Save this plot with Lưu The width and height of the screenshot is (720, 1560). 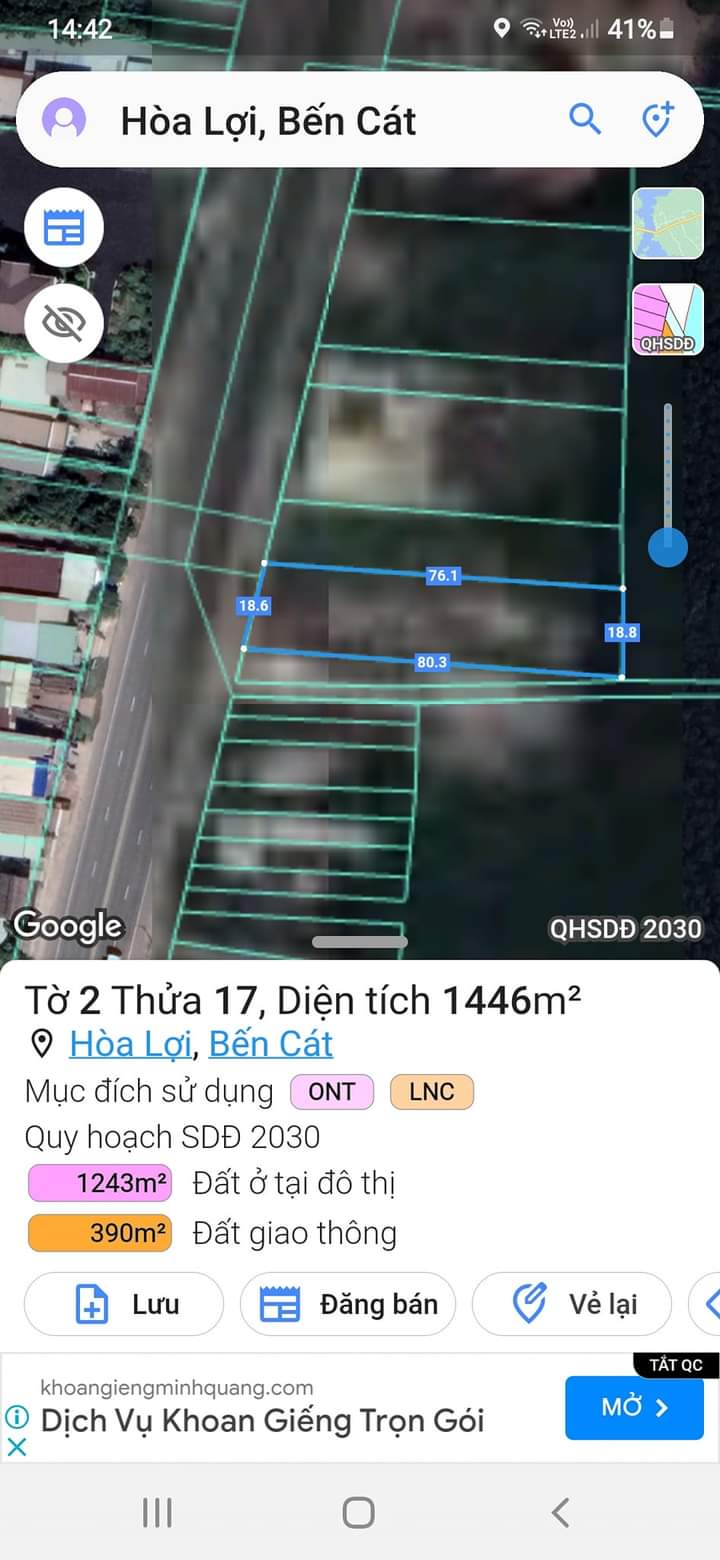[124, 1304]
